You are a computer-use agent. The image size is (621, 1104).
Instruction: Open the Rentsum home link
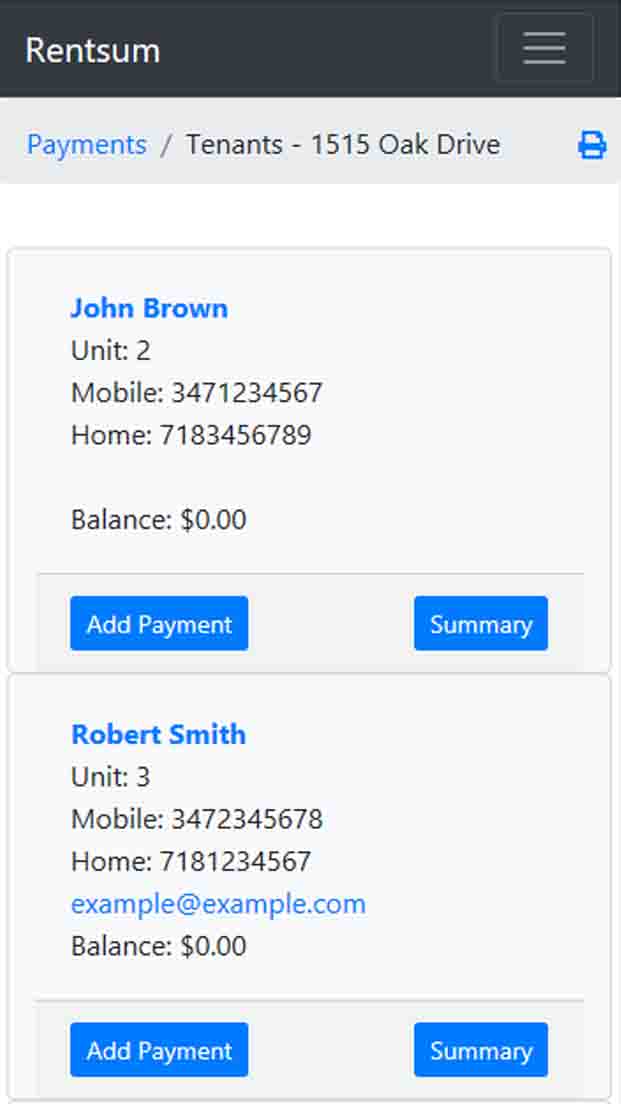coord(93,50)
